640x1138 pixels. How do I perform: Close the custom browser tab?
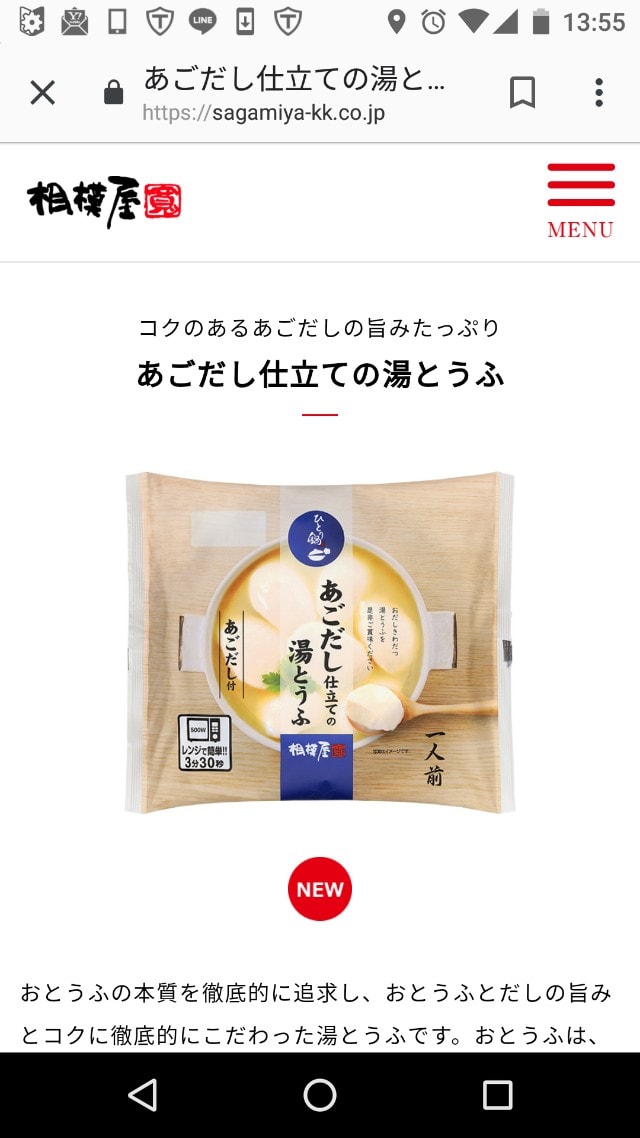coord(42,93)
